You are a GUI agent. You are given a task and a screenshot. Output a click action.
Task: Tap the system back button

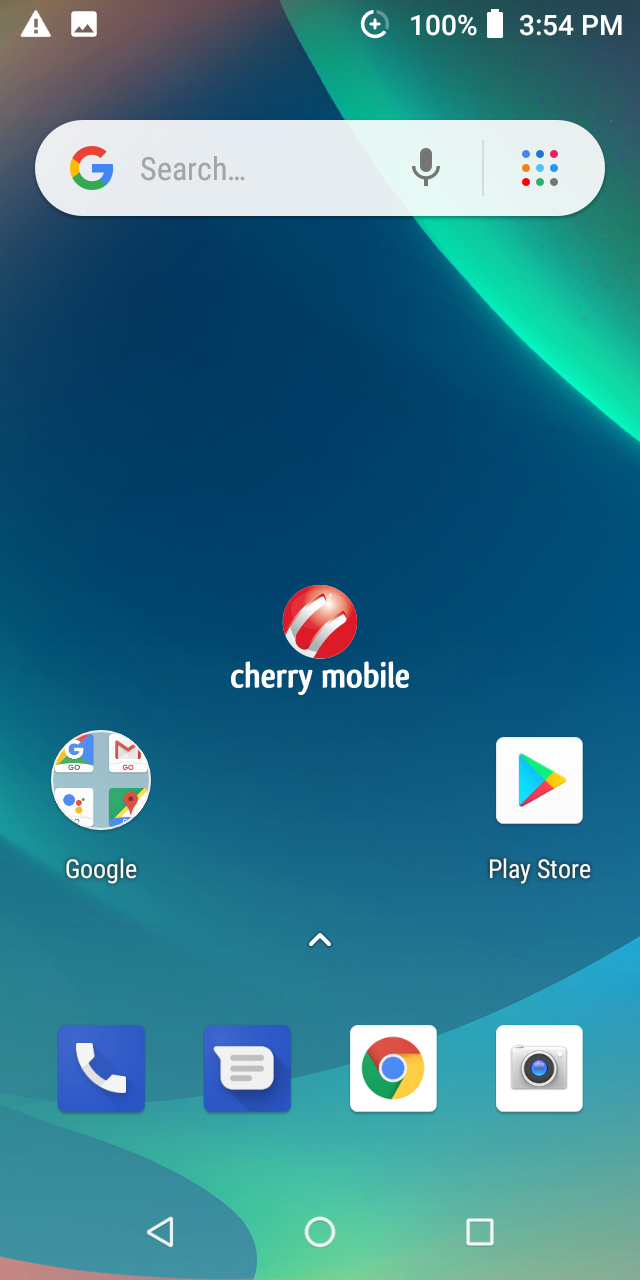pos(160,1231)
